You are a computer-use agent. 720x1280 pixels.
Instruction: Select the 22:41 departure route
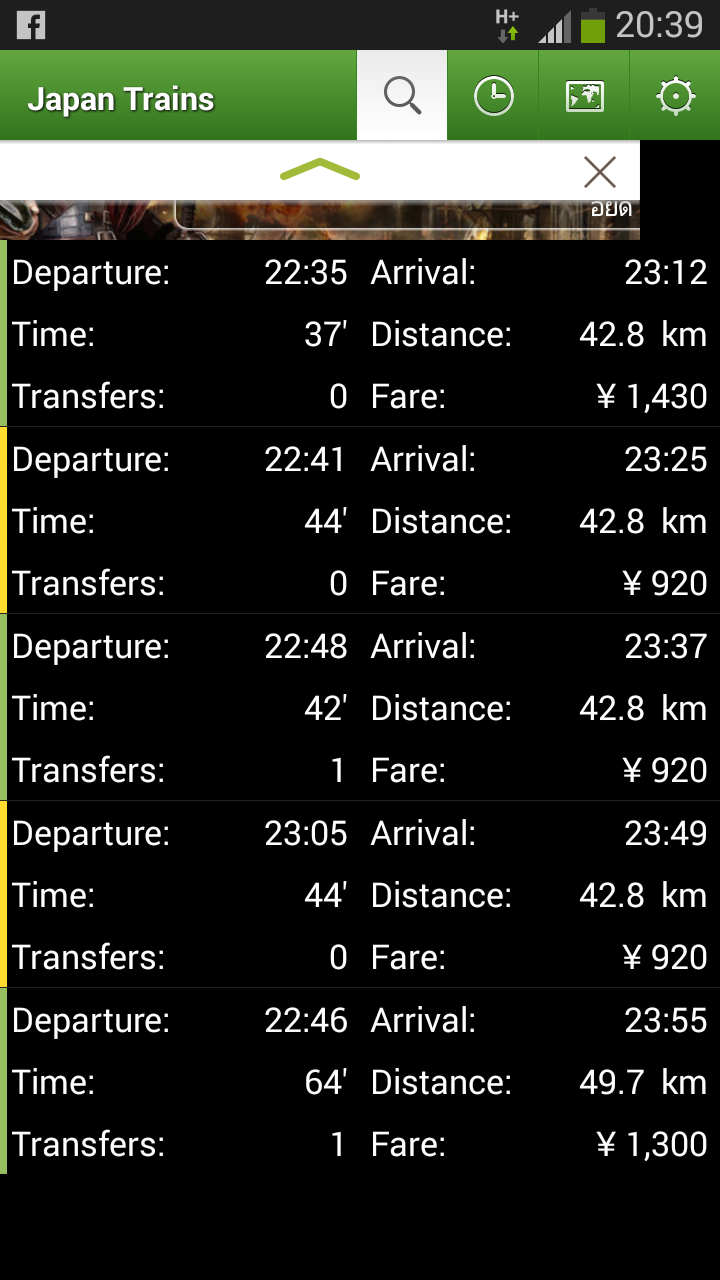coord(360,520)
